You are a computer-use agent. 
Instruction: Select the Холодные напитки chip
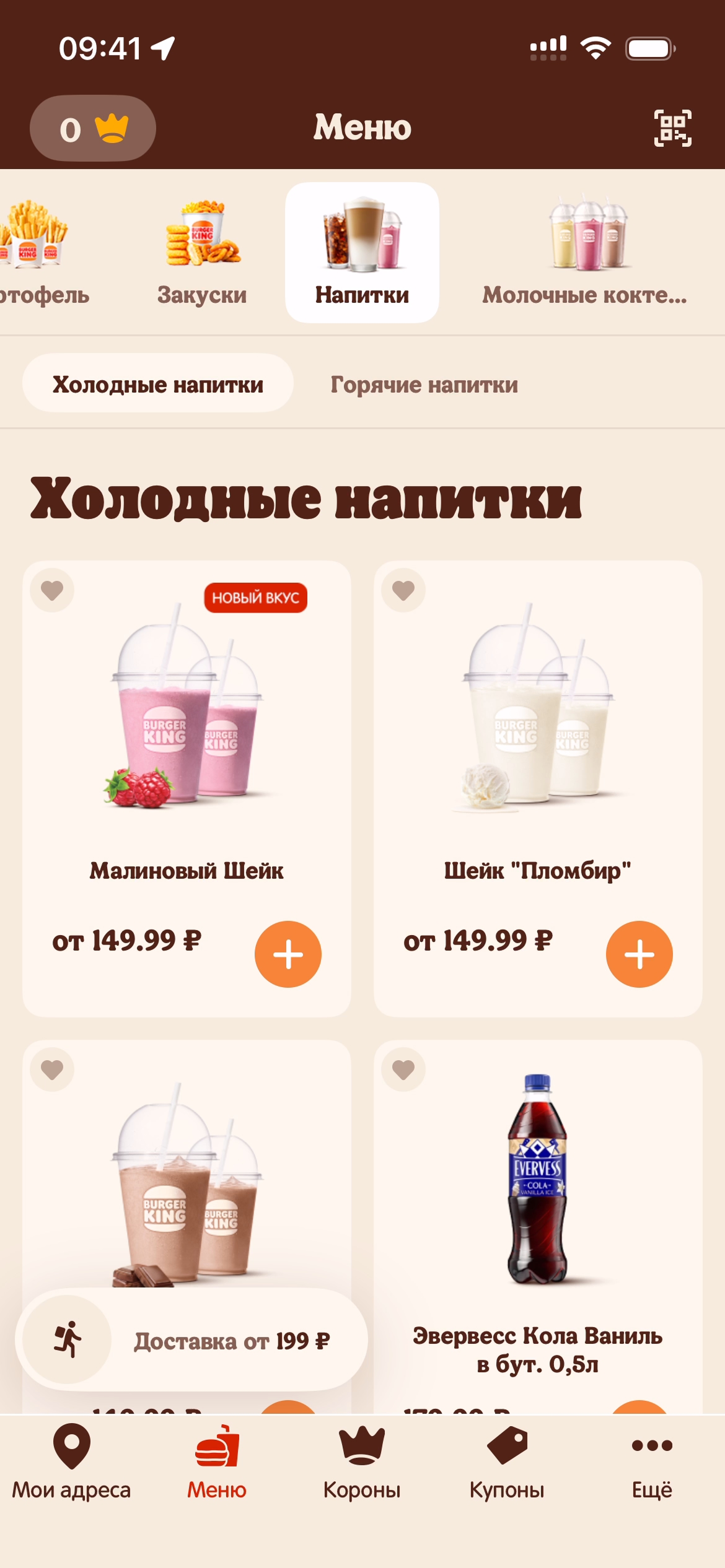tap(158, 385)
